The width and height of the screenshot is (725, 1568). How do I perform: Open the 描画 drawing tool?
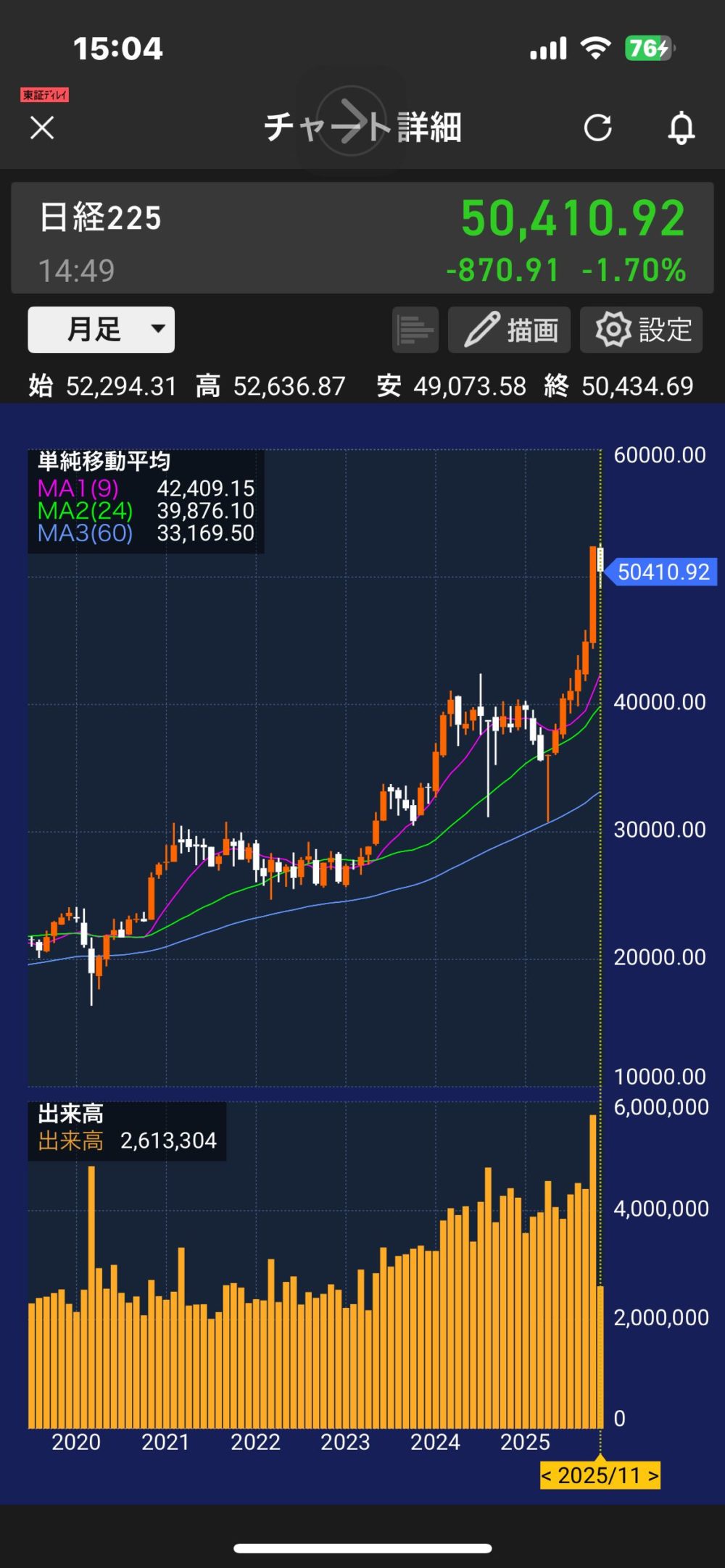[x=510, y=330]
